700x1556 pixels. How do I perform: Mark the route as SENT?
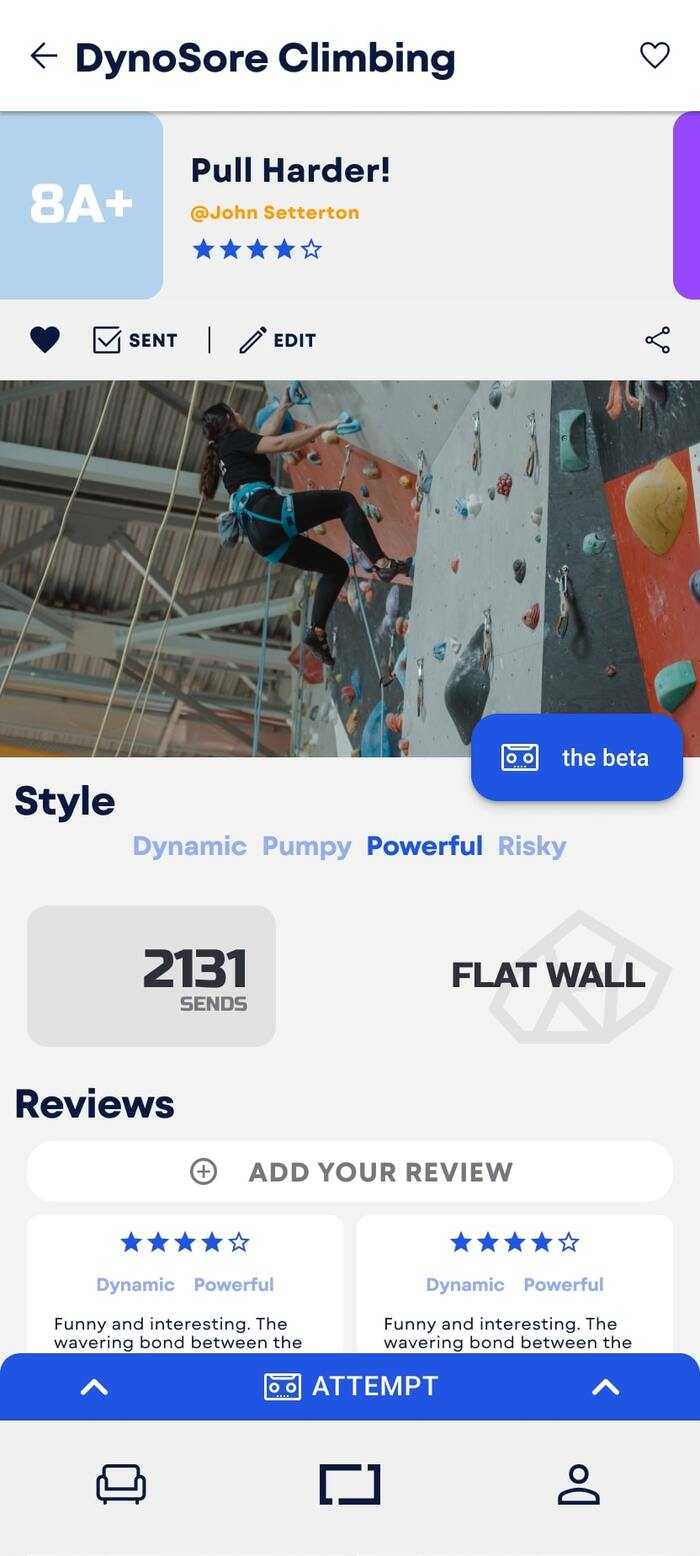click(x=135, y=341)
